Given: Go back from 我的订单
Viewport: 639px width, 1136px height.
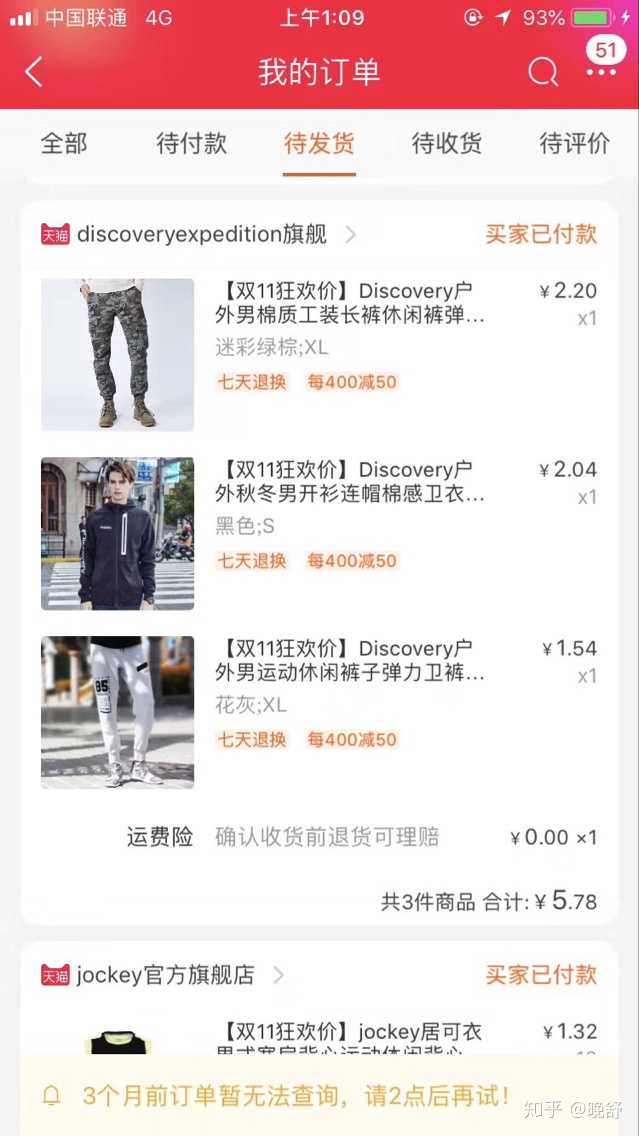Looking at the screenshot, I should click(x=34, y=72).
